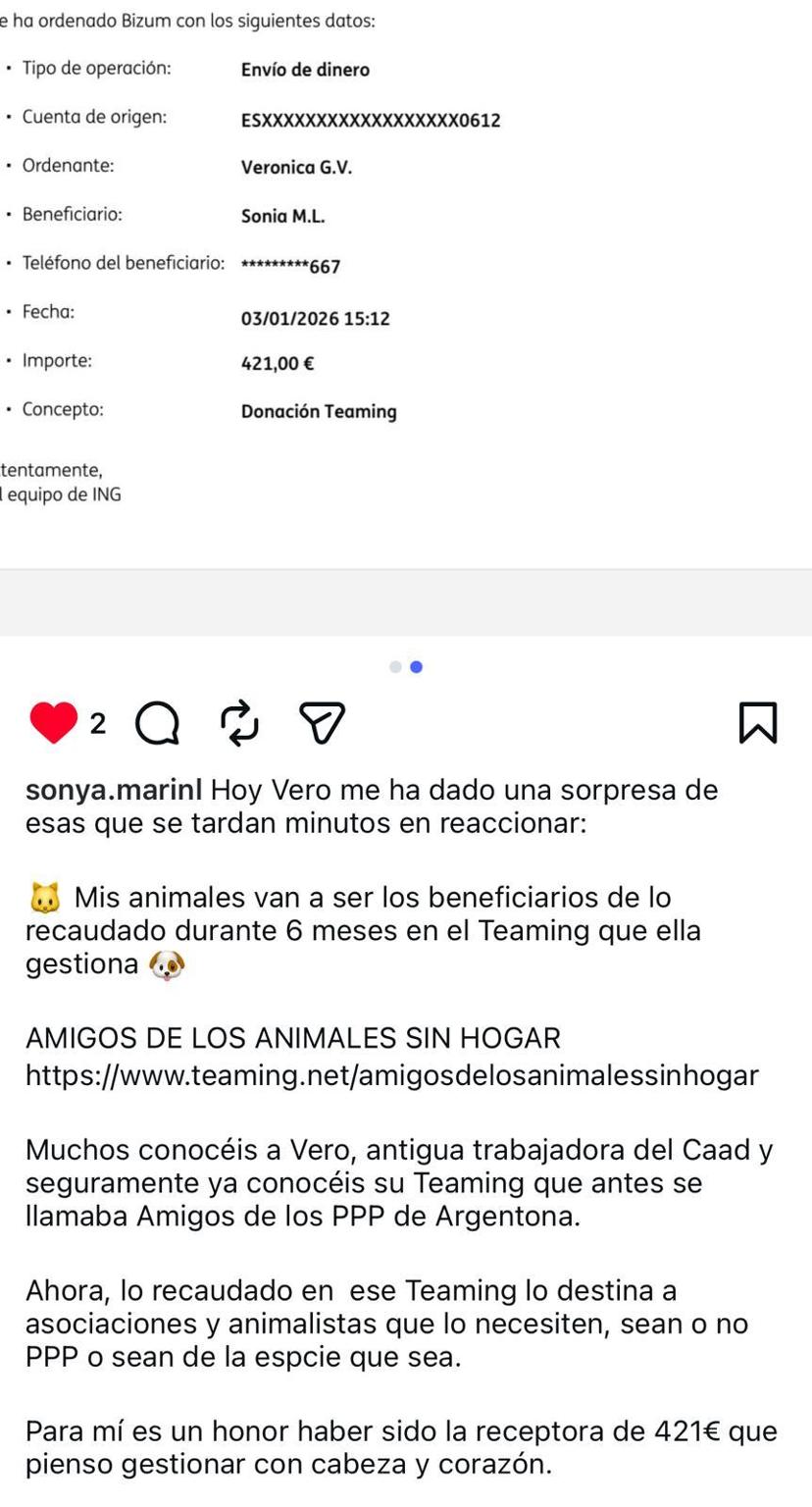The width and height of the screenshot is (812, 1507).
Task: Share the post via the send icon
Action: tap(321, 723)
